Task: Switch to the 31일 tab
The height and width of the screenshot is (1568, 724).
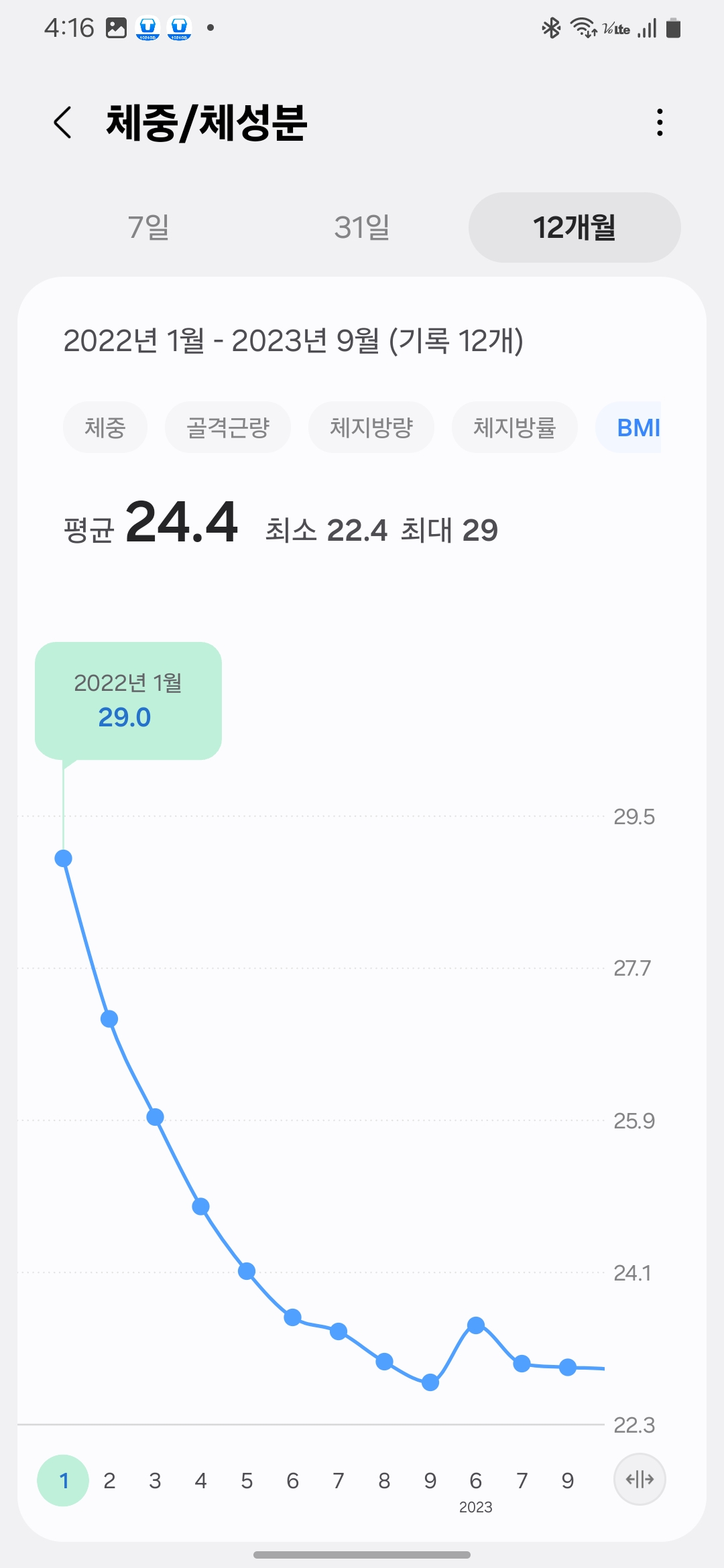Action: 361,228
